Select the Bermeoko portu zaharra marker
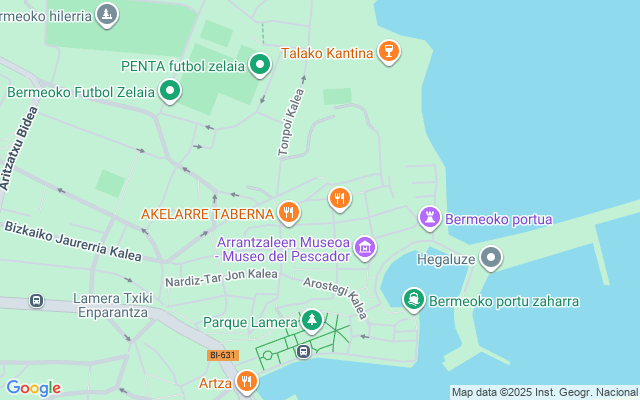 (x=413, y=299)
